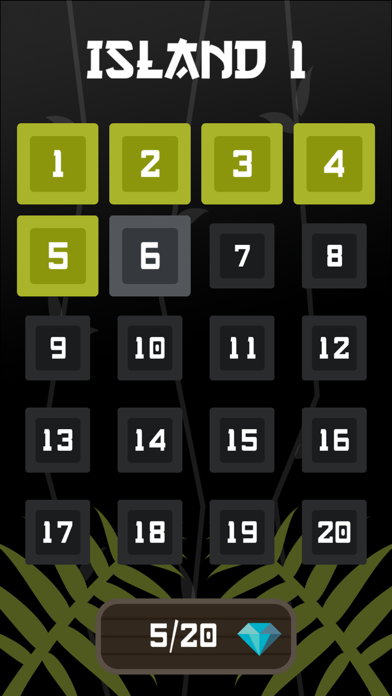The width and height of the screenshot is (392, 696).
Task: Start level 4
Action: click(x=334, y=164)
